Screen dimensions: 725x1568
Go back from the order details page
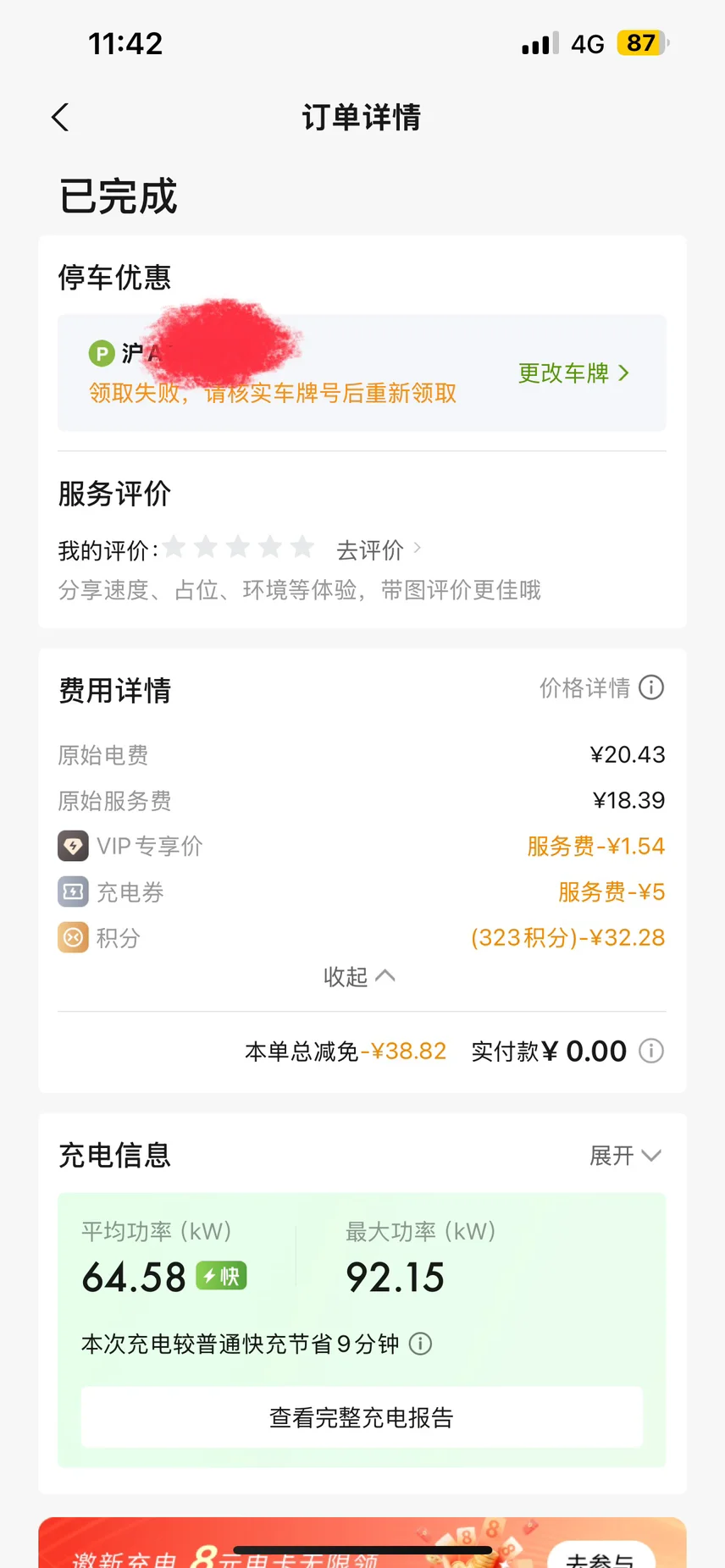[x=60, y=118]
